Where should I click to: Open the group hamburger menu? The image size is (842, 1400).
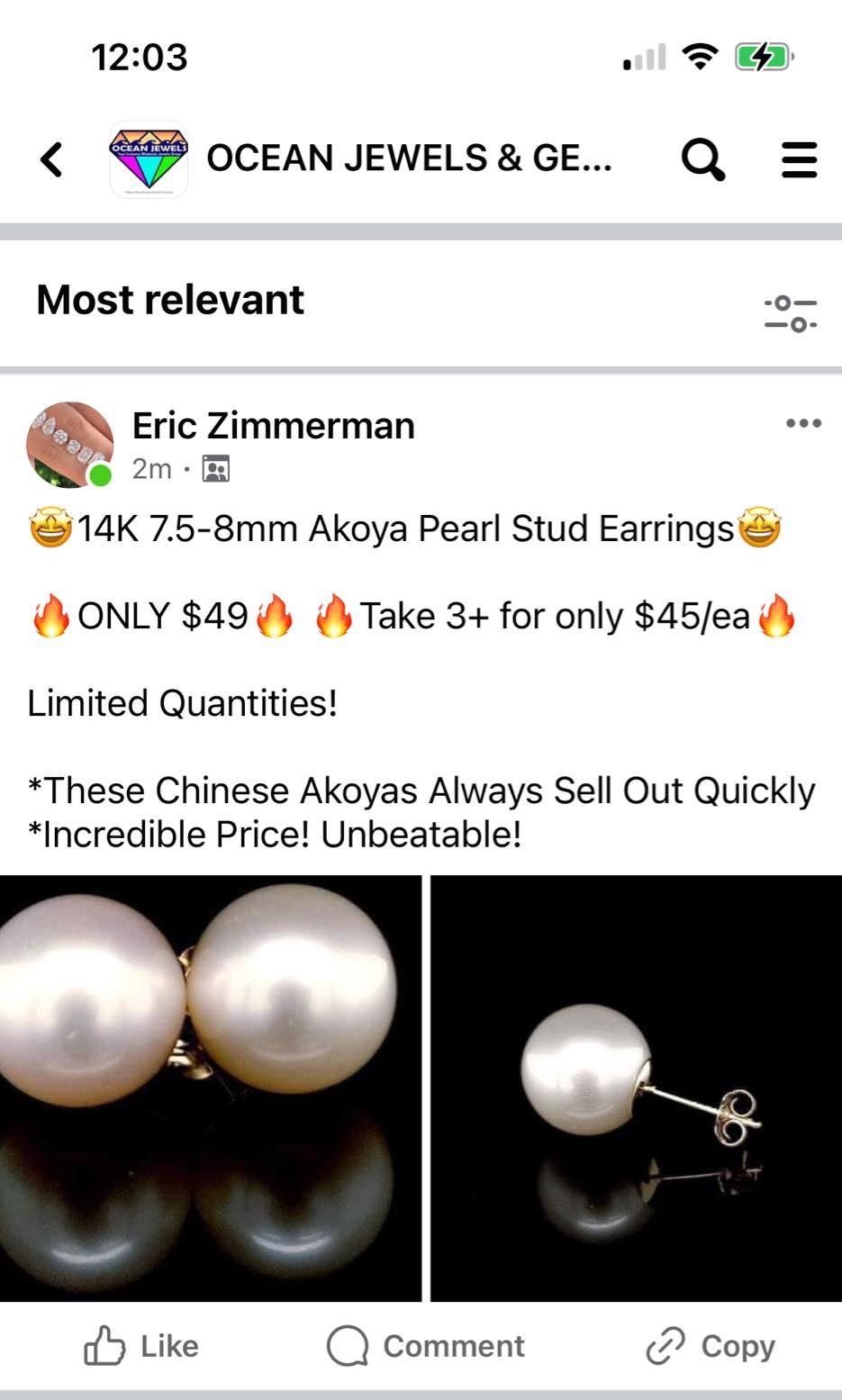798,159
